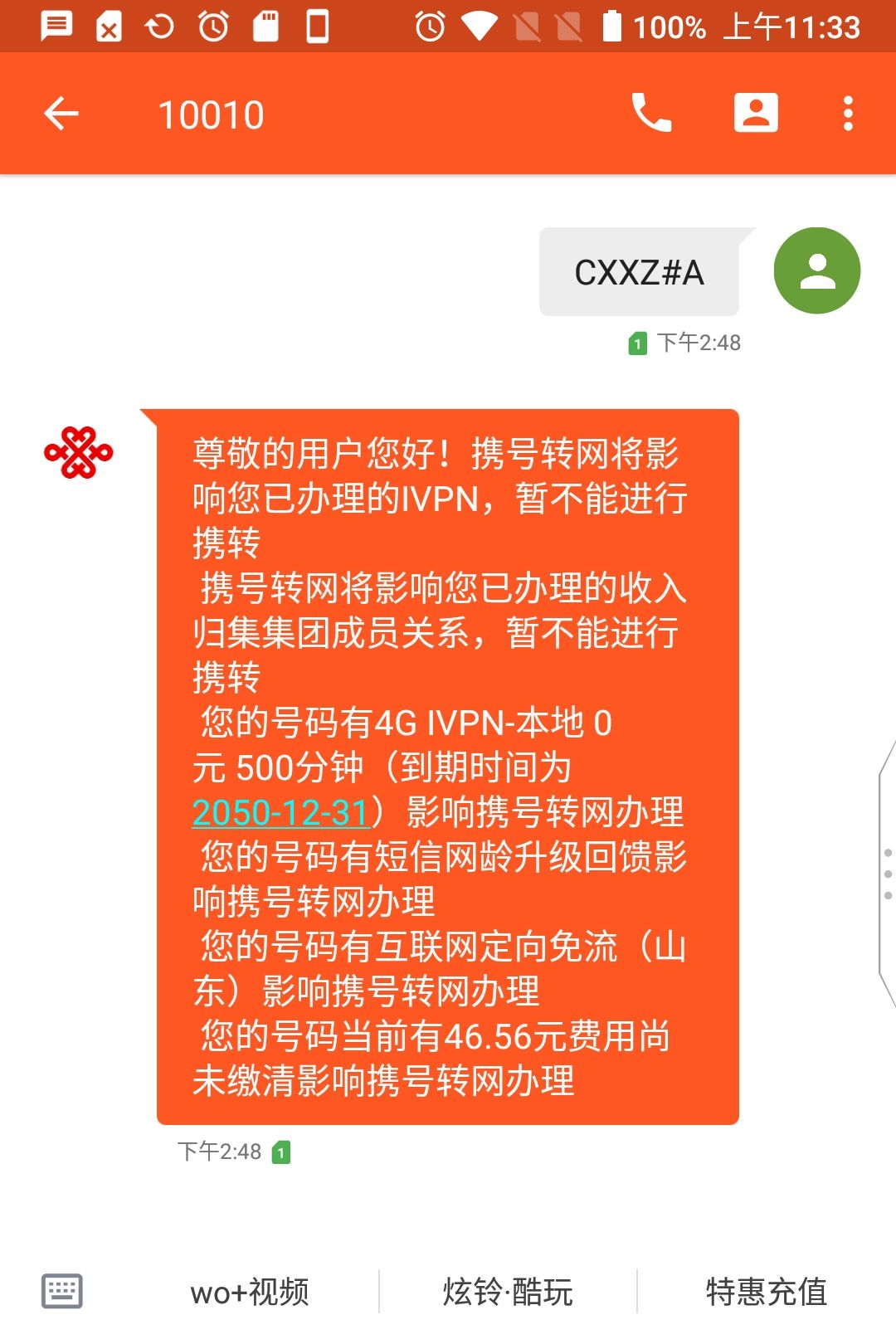Open the 特惠充值 menu
The image size is (896, 1344).
click(x=766, y=1292)
